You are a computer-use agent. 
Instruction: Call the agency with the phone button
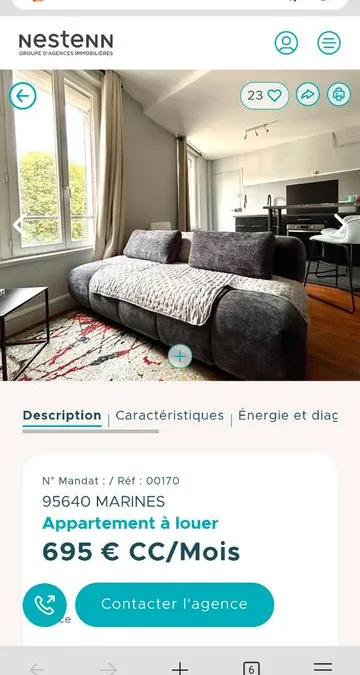coord(45,605)
